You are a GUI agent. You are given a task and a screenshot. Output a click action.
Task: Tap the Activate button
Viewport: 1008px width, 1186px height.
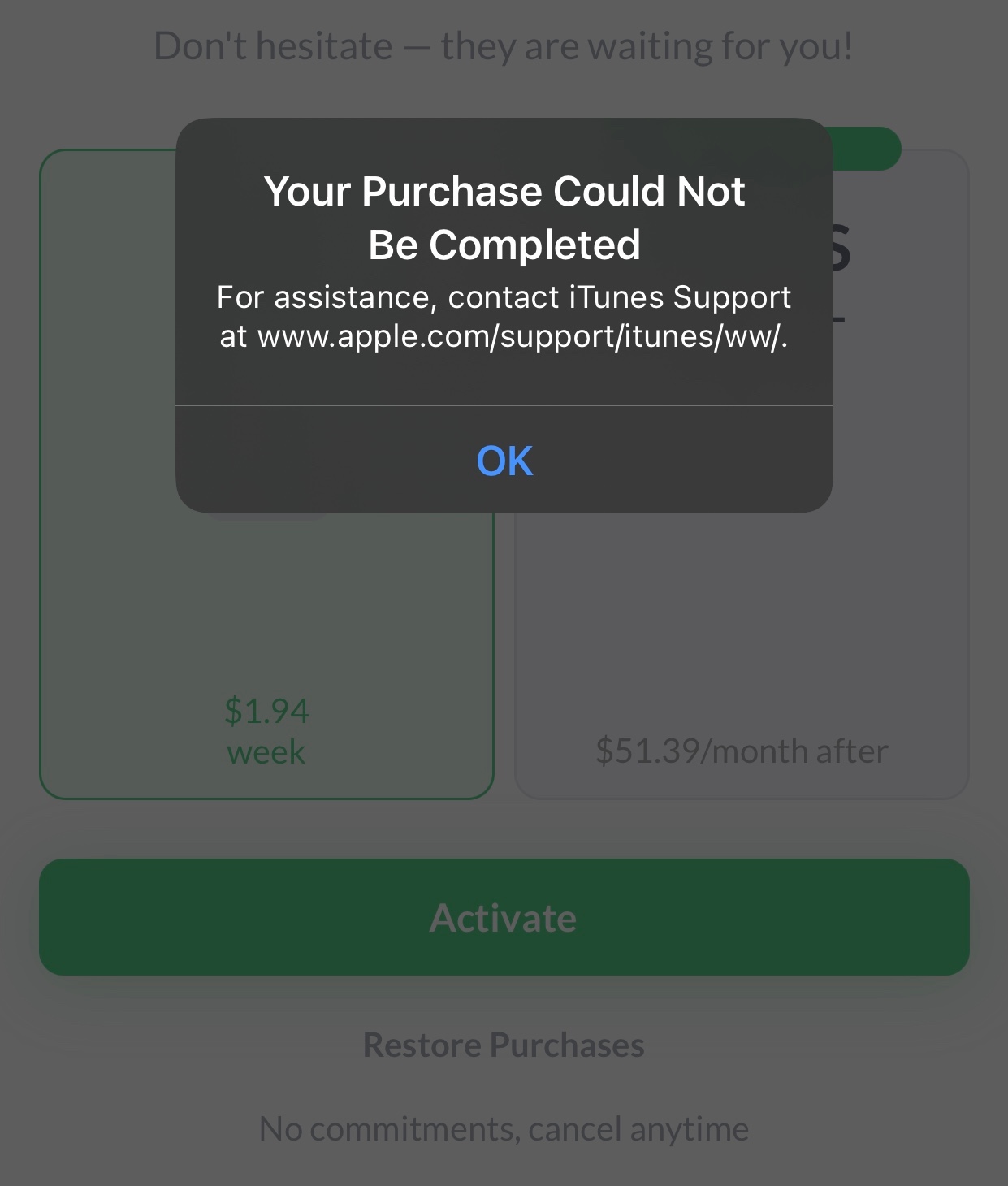click(504, 916)
